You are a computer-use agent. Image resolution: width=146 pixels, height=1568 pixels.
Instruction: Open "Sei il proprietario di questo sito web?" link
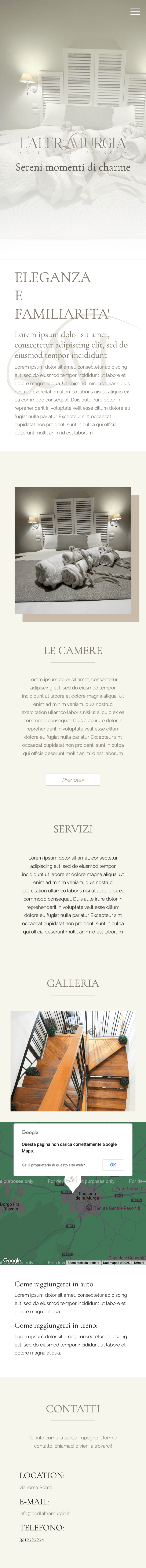point(54,1165)
